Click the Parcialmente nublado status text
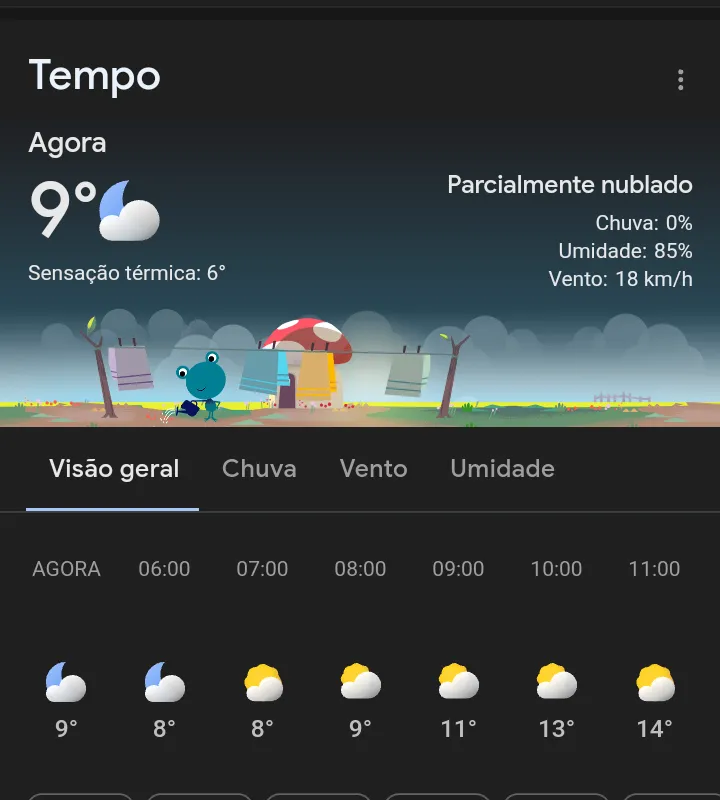 tap(570, 185)
